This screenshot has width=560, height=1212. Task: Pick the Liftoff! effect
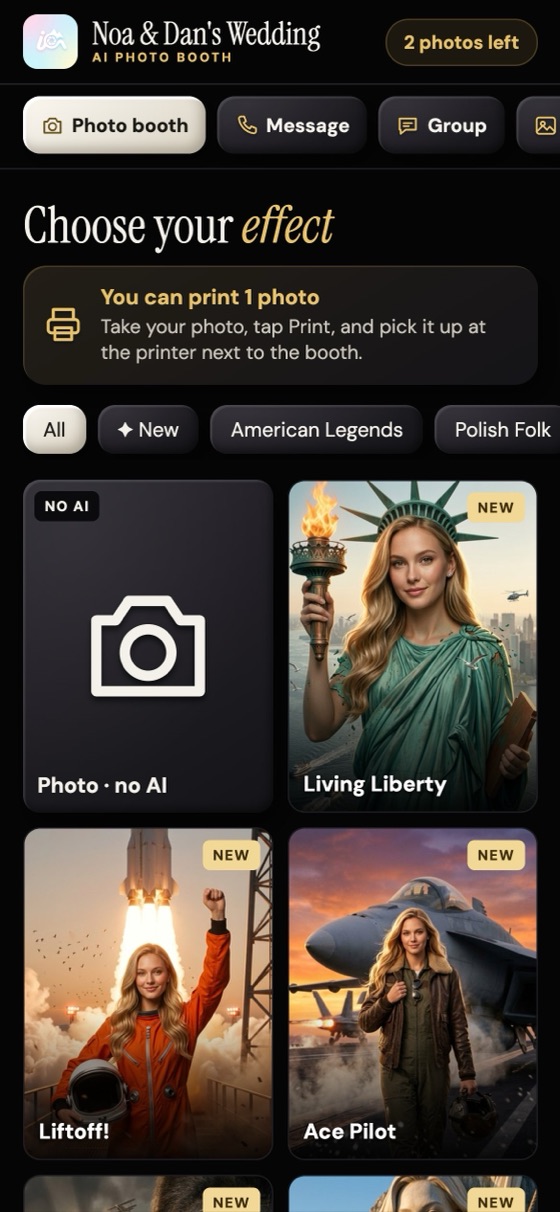148,993
